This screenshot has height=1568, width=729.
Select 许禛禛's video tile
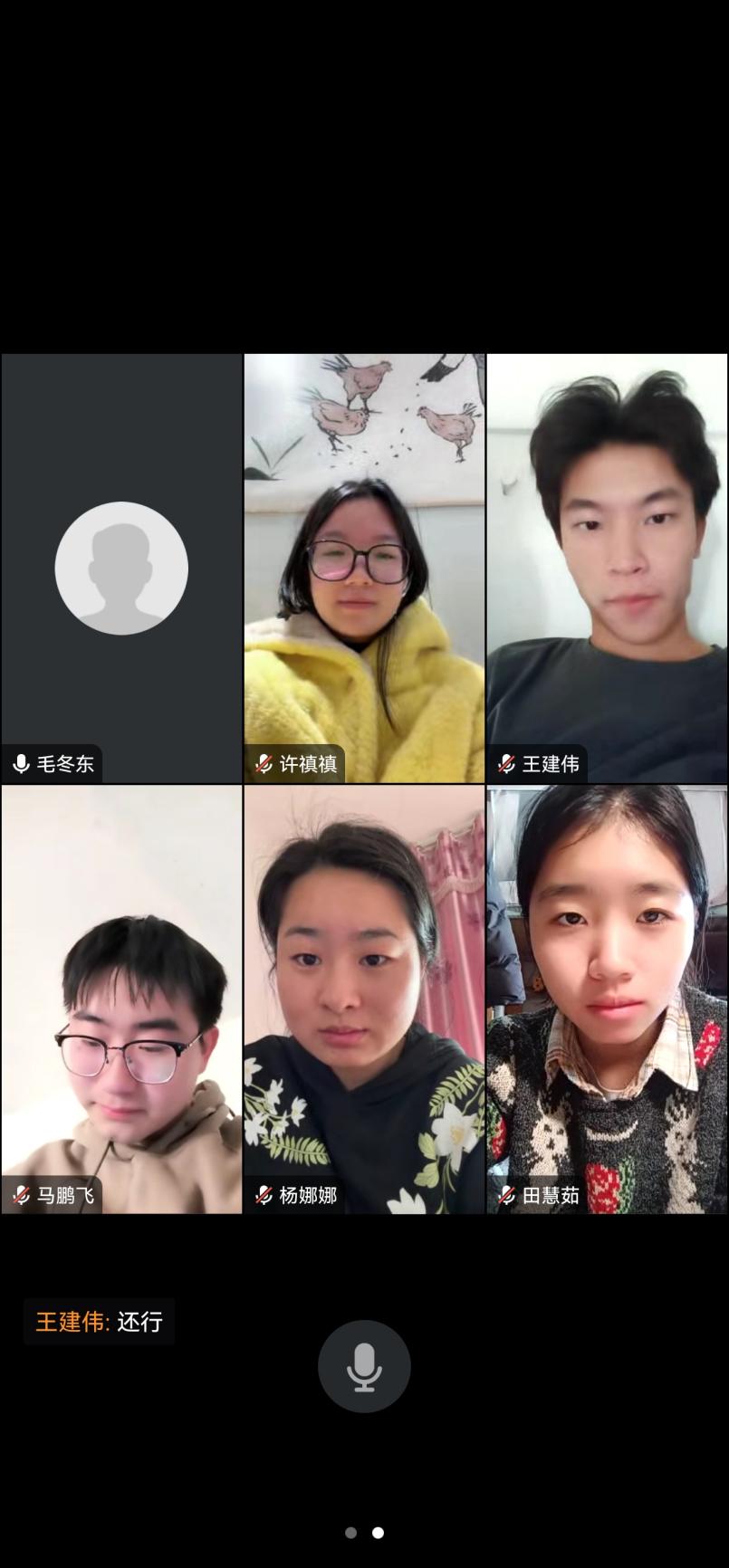pyautogui.click(x=364, y=568)
